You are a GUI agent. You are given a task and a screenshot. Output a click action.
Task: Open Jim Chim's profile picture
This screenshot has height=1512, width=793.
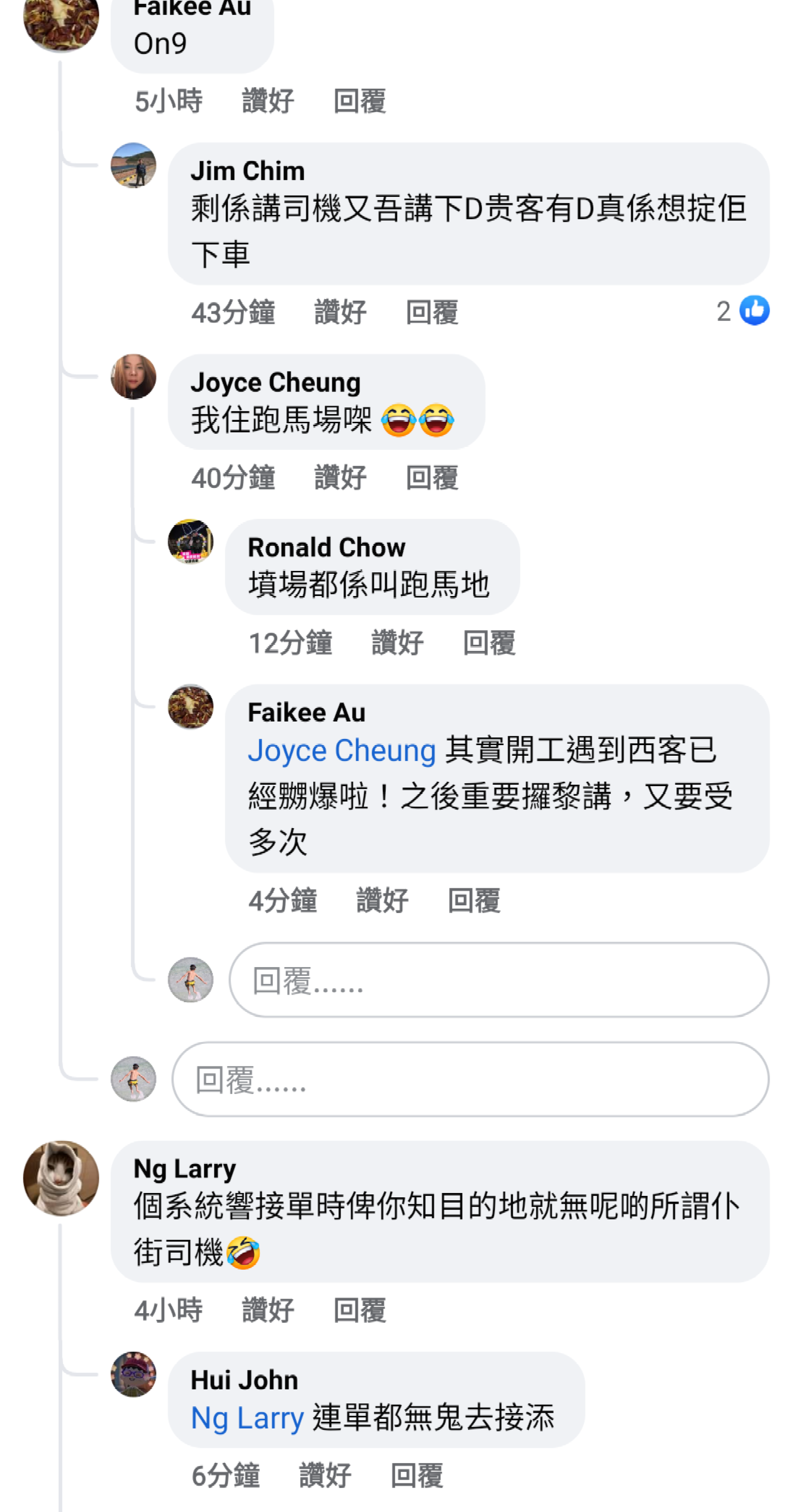pyautogui.click(x=133, y=166)
